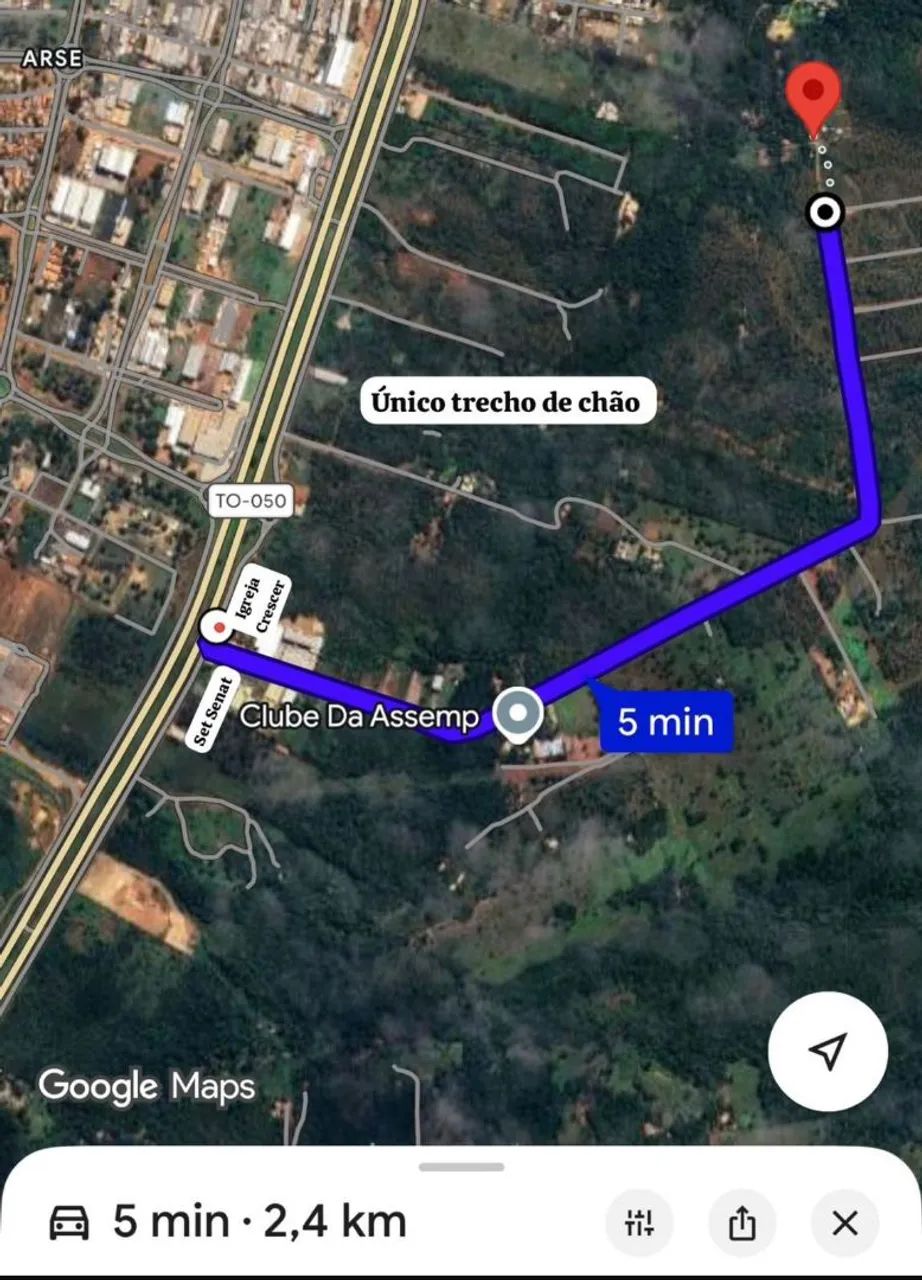This screenshot has height=1280, width=922.
Task: Tap the route endpoint circle near the pin
Action: pyautogui.click(x=826, y=212)
